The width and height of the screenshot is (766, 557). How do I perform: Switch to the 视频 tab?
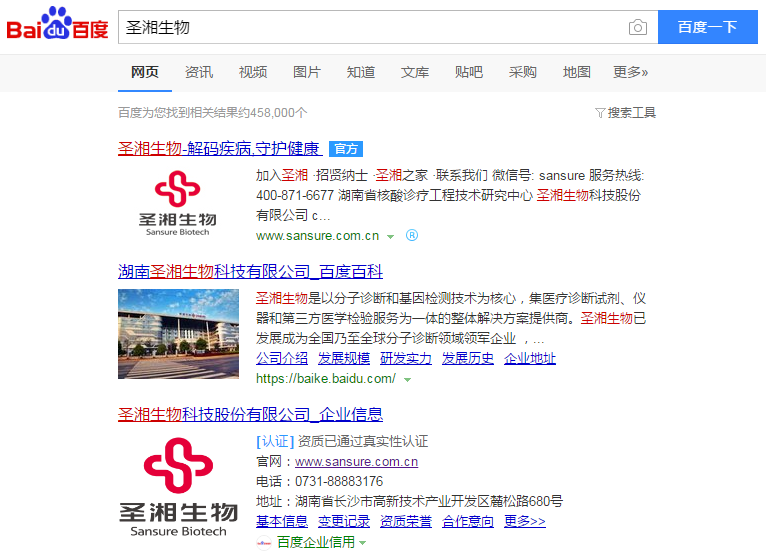[x=253, y=72]
